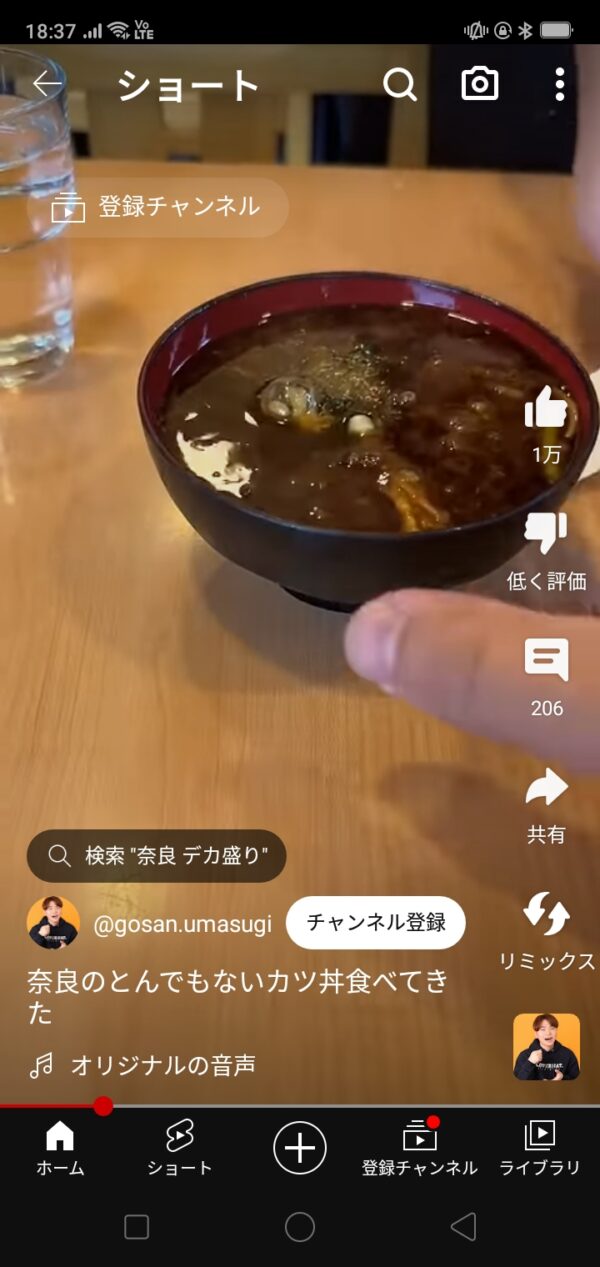Tap the plus create button

(x=300, y=1147)
